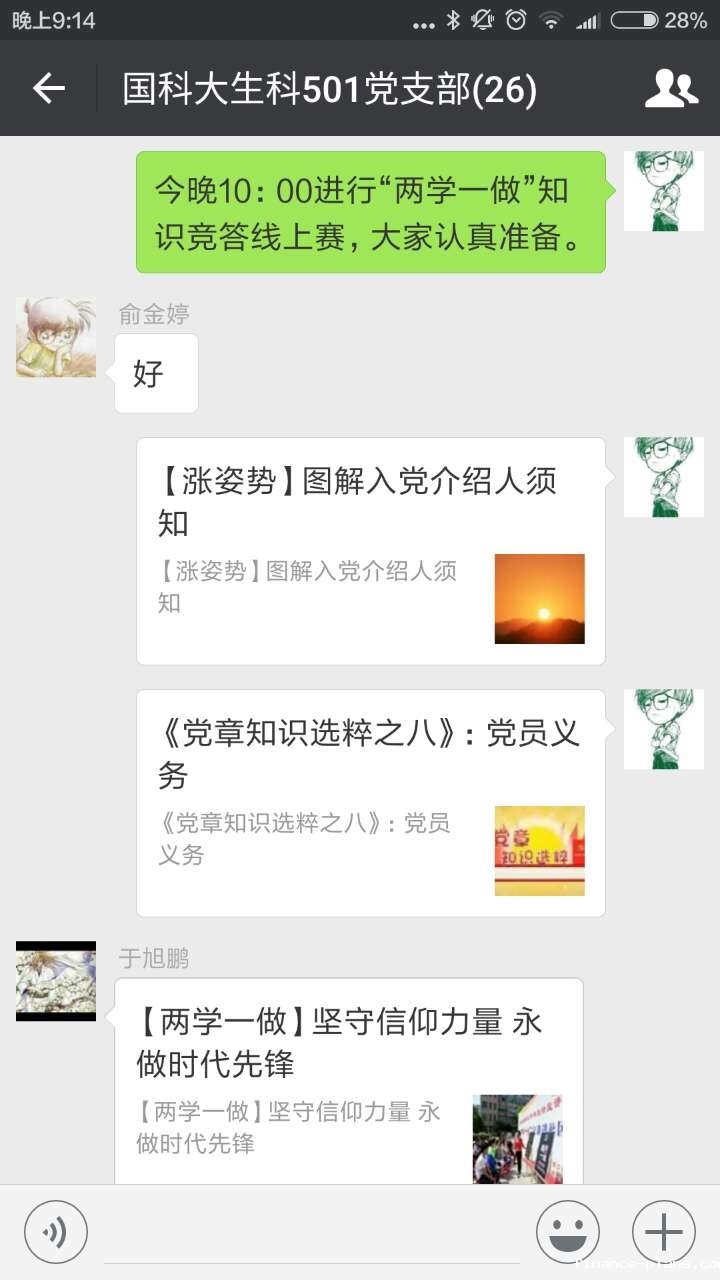
Task: Open the 【涨姿势】图解入党介绍人须知 article card
Action: (x=370, y=551)
